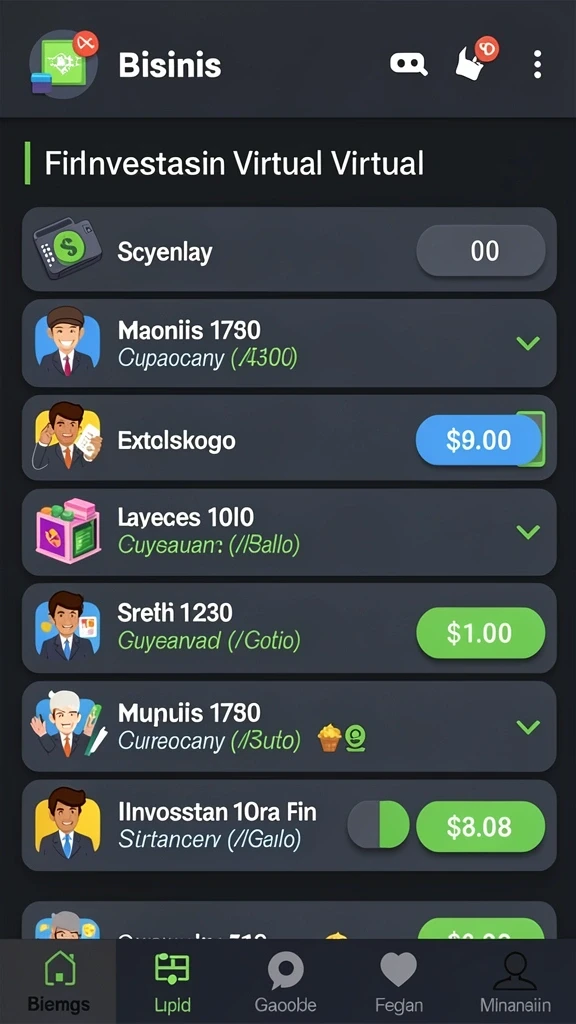
Task: Tap the $9.00 button for Extolskogo
Action: coord(479,440)
